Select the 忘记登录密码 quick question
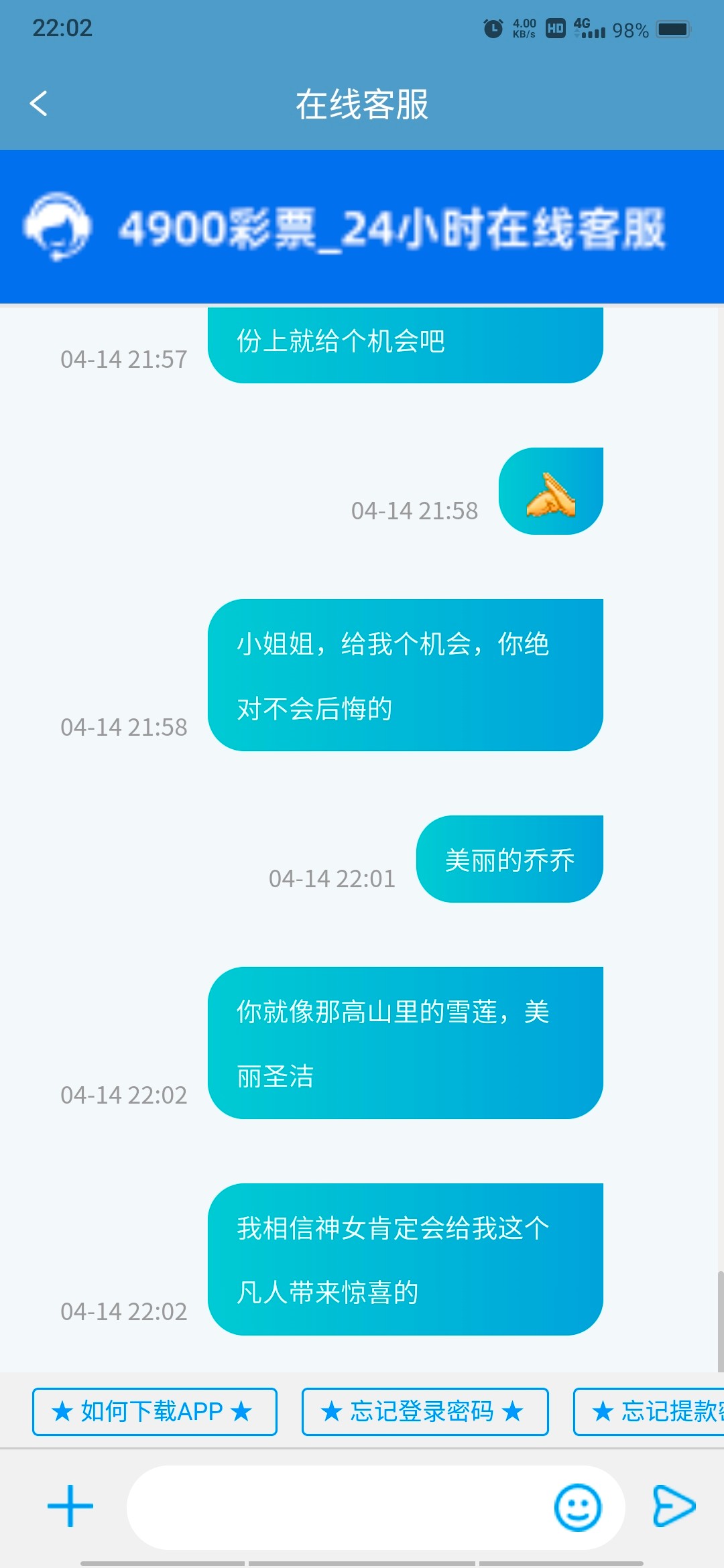 pos(424,1412)
